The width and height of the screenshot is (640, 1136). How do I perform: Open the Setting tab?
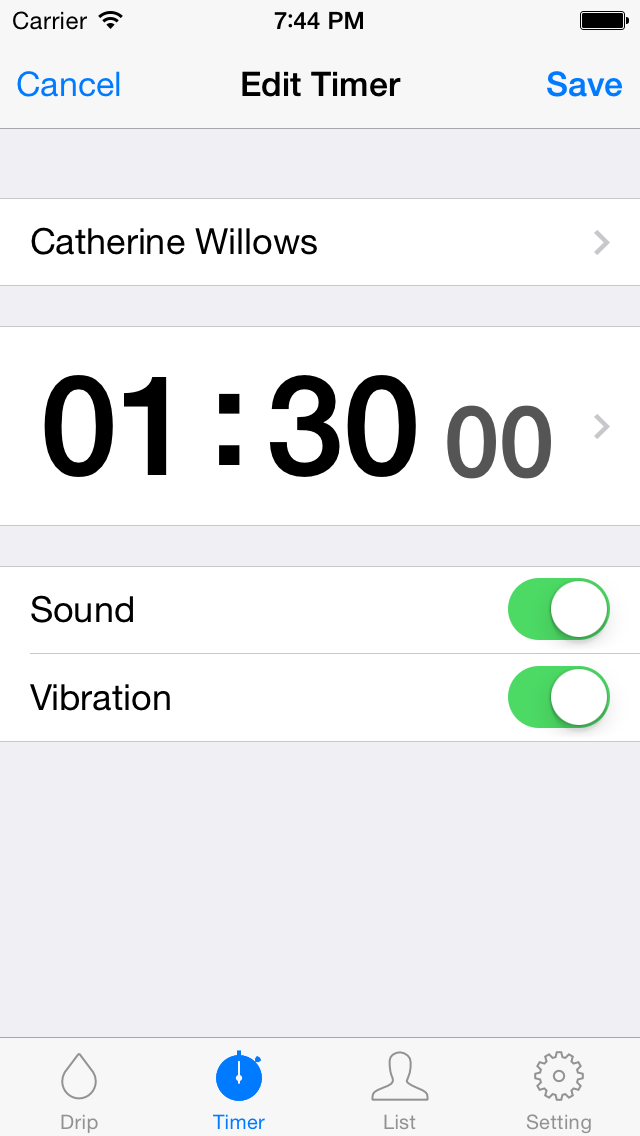(x=559, y=1090)
